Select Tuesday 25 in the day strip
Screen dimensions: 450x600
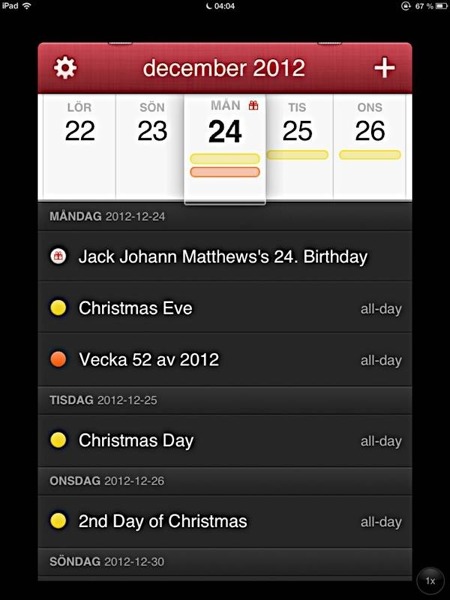pos(297,147)
